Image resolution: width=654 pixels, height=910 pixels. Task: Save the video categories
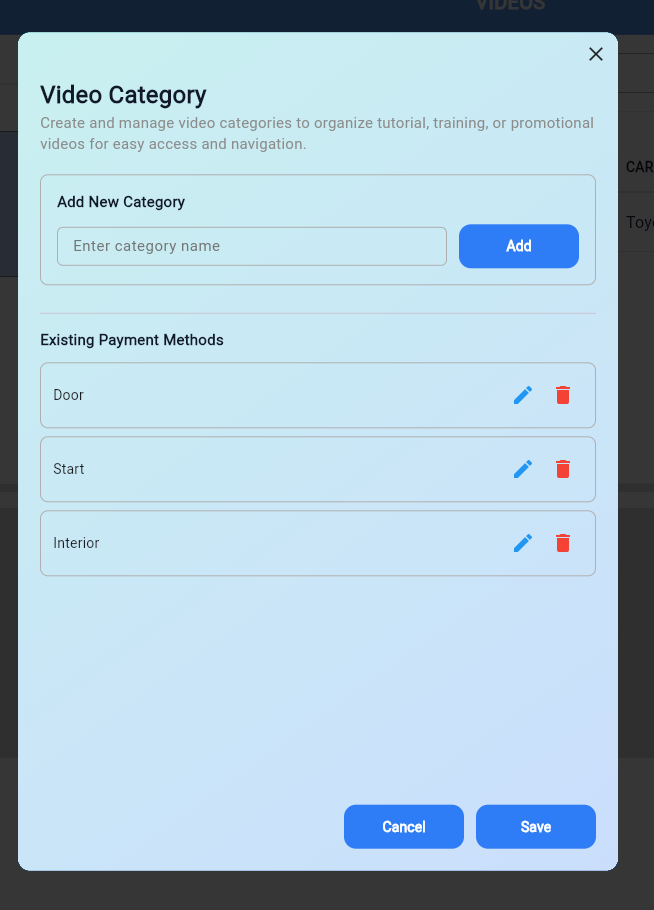tap(535, 827)
